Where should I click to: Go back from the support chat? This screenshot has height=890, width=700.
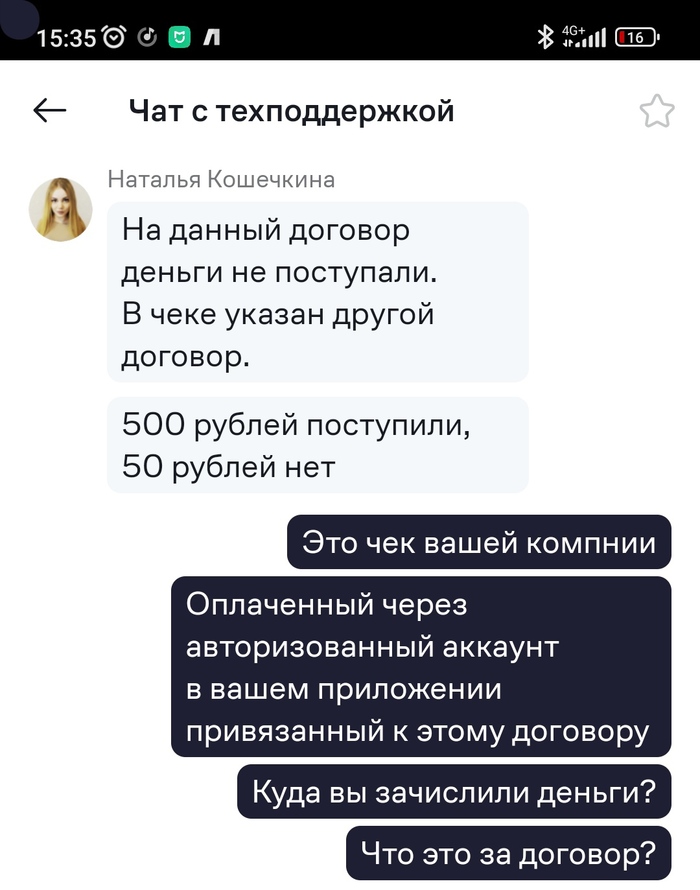point(50,111)
